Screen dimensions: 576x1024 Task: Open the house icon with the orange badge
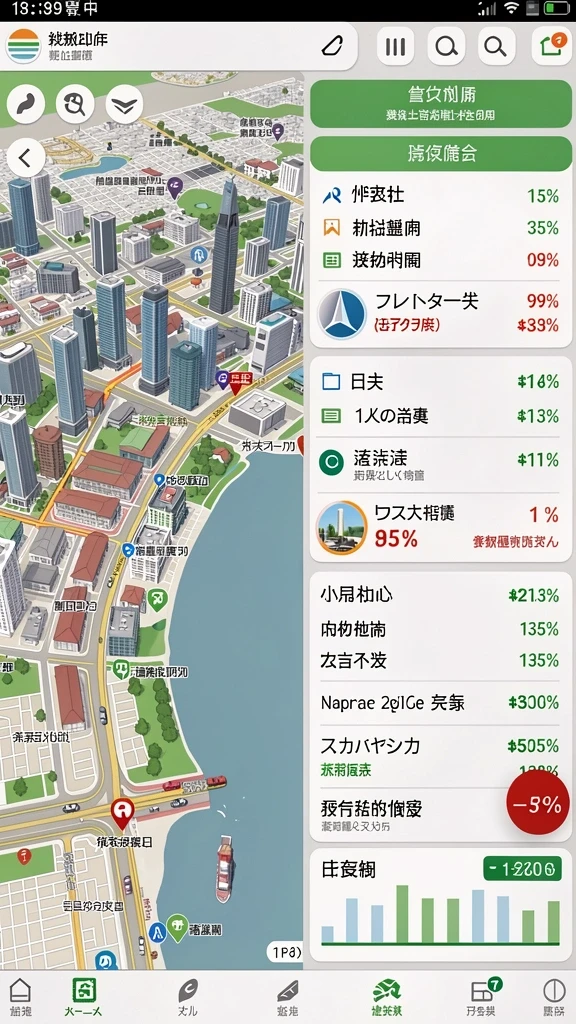tap(552, 46)
